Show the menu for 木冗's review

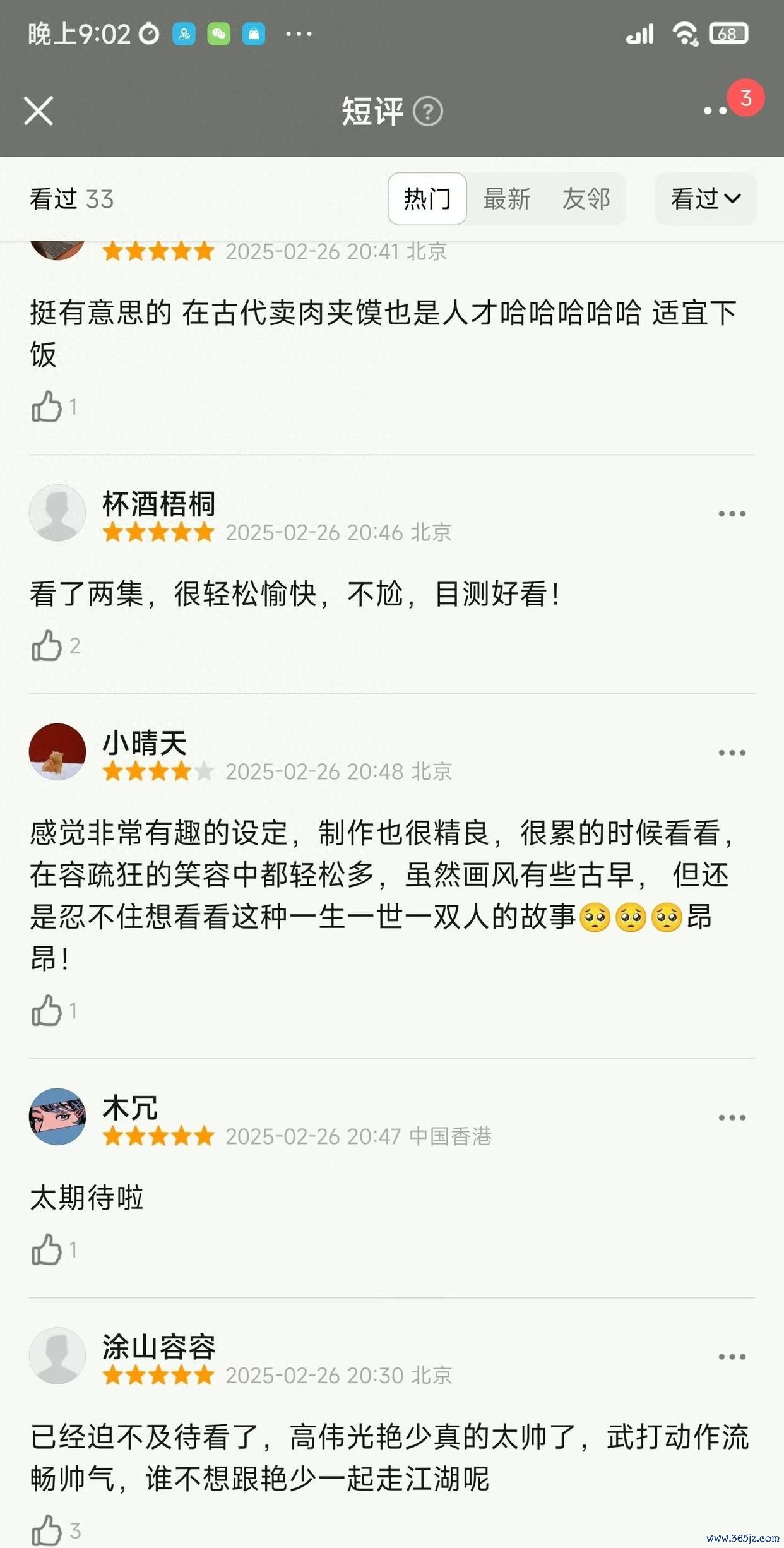732,1118
